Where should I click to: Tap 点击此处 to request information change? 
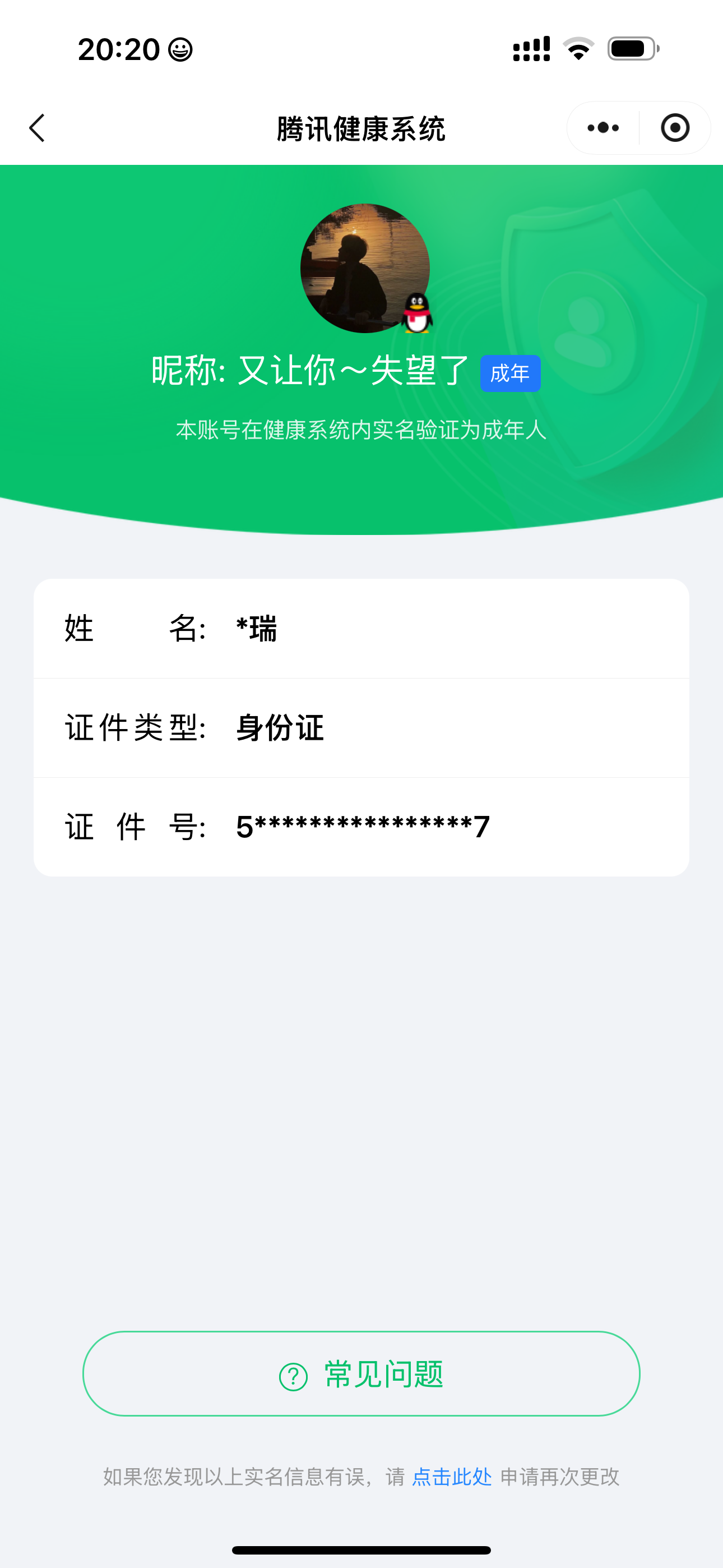pyautogui.click(x=451, y=1478)
